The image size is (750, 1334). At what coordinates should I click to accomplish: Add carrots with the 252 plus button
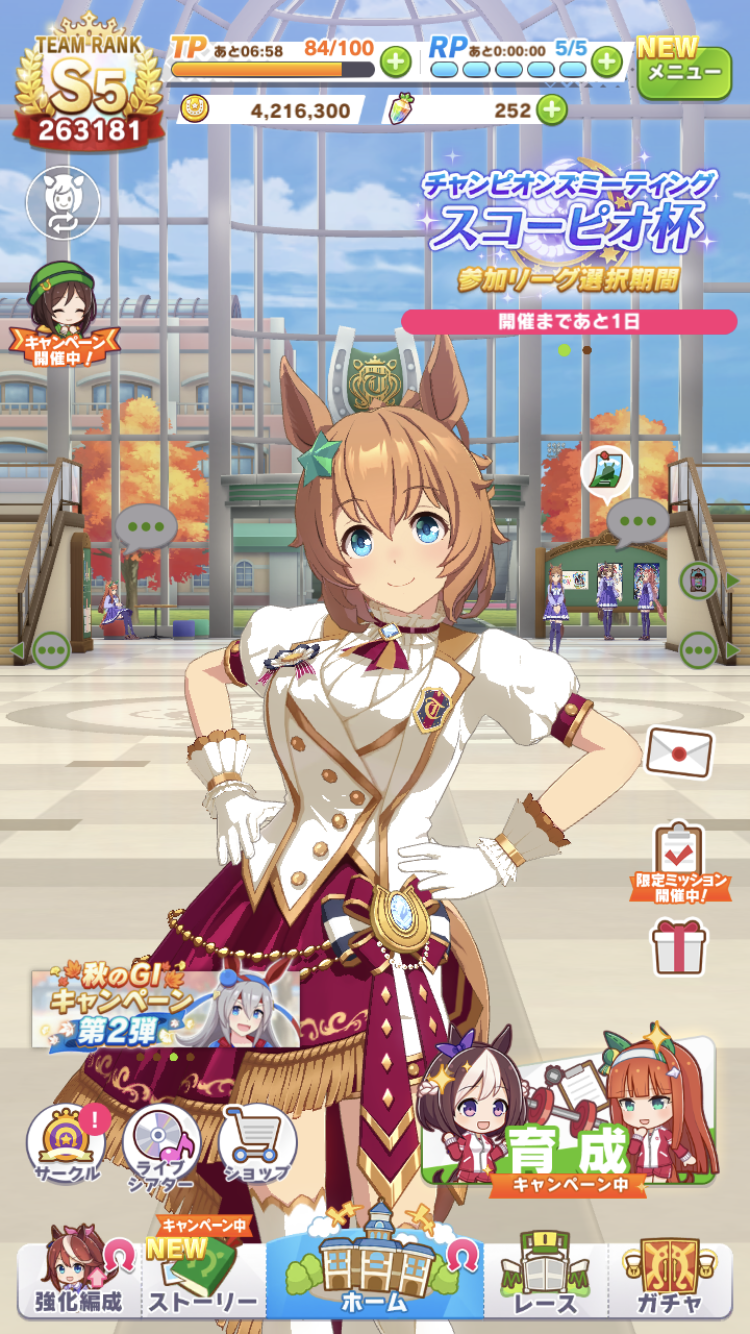(551, 110)
